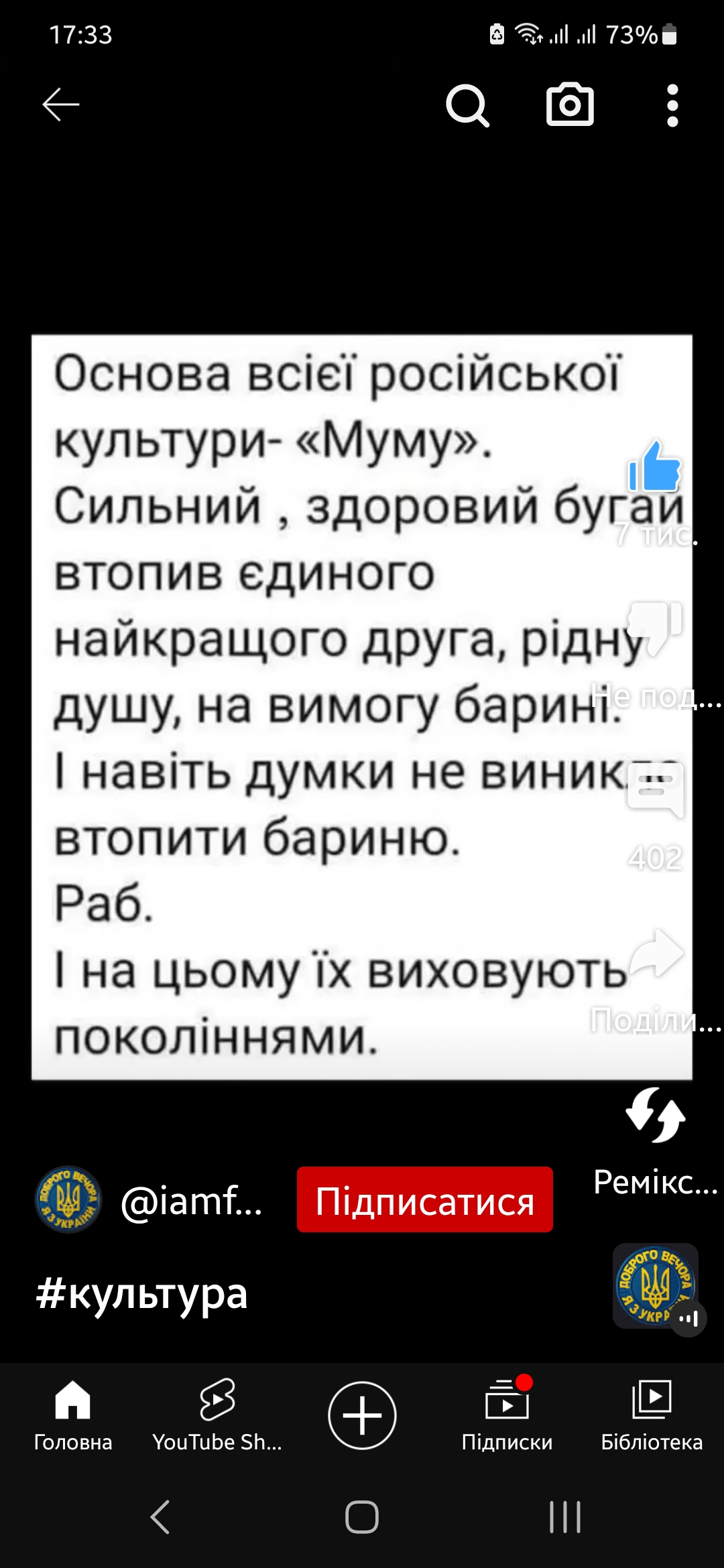Open the three-dot overflow menu
This screenshot has width=724, height=1568.
pos(672,105)
